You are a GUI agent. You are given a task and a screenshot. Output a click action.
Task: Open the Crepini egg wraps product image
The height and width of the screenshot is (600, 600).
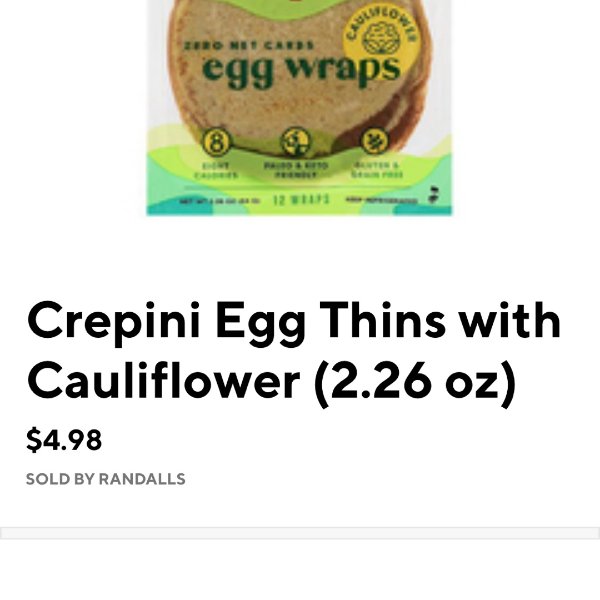pos(299,105)
